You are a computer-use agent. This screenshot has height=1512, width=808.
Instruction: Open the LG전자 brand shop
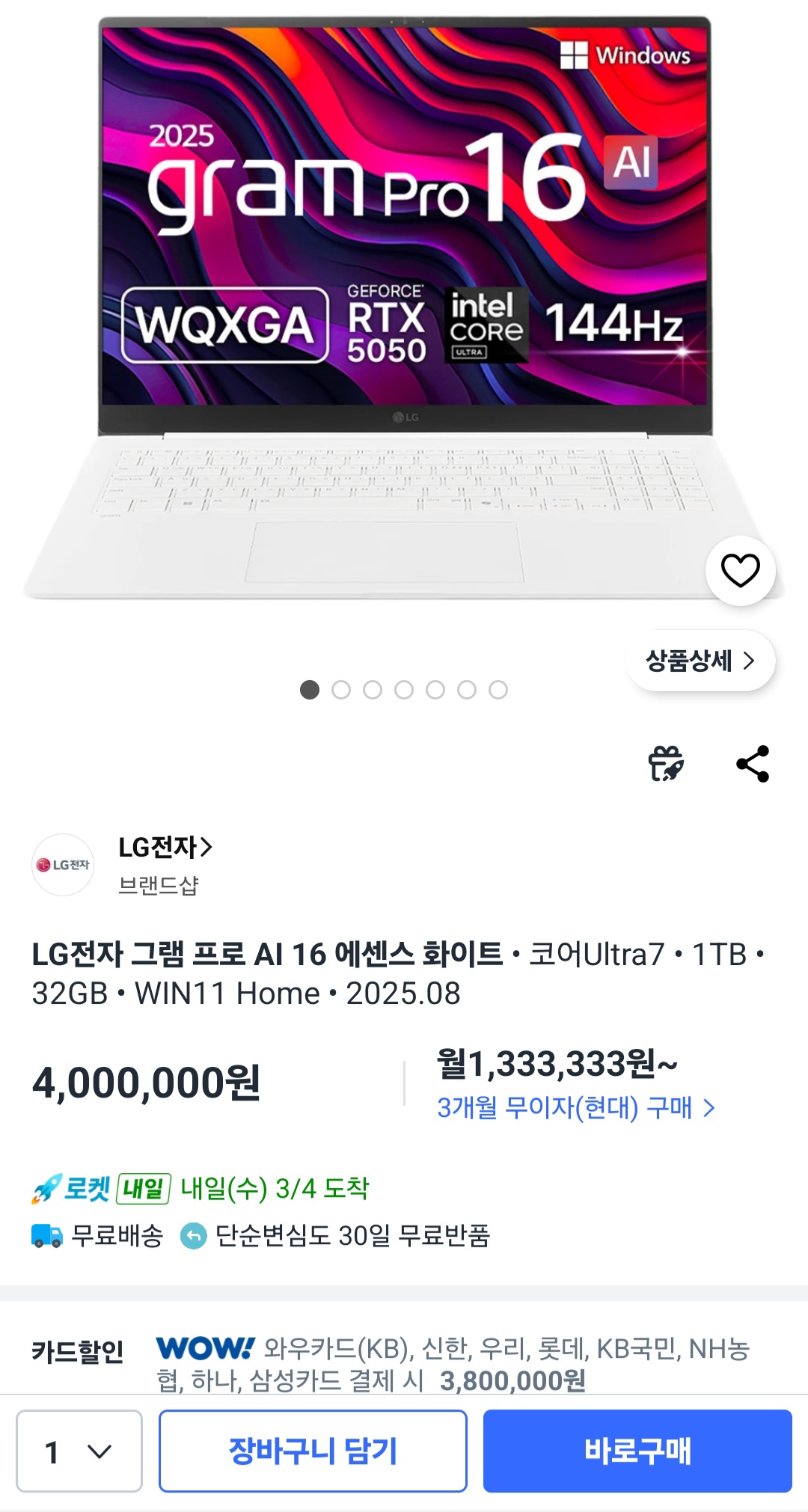[165, 848]
